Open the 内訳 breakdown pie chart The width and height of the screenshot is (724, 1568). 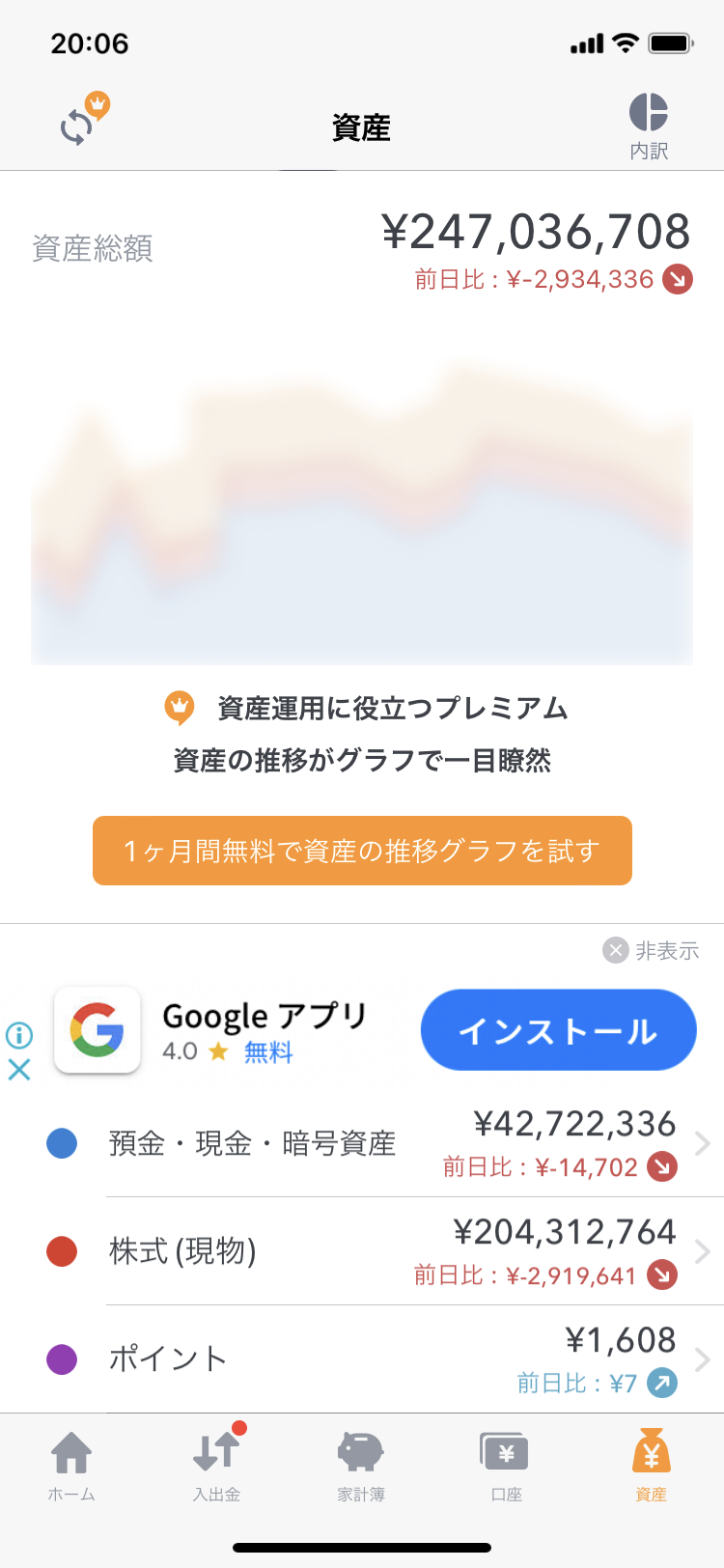[649, 126]
